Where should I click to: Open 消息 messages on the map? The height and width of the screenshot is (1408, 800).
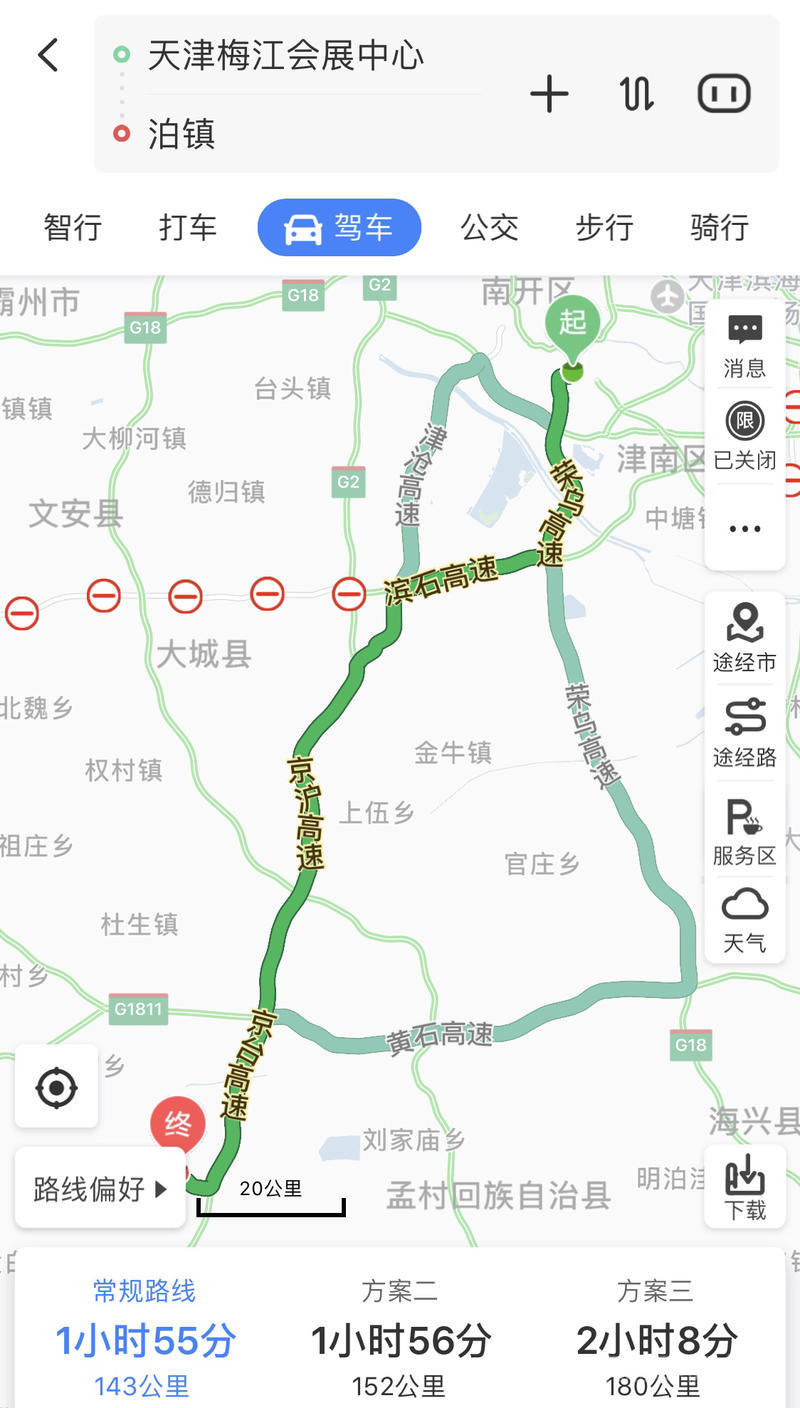pos(745,346)
